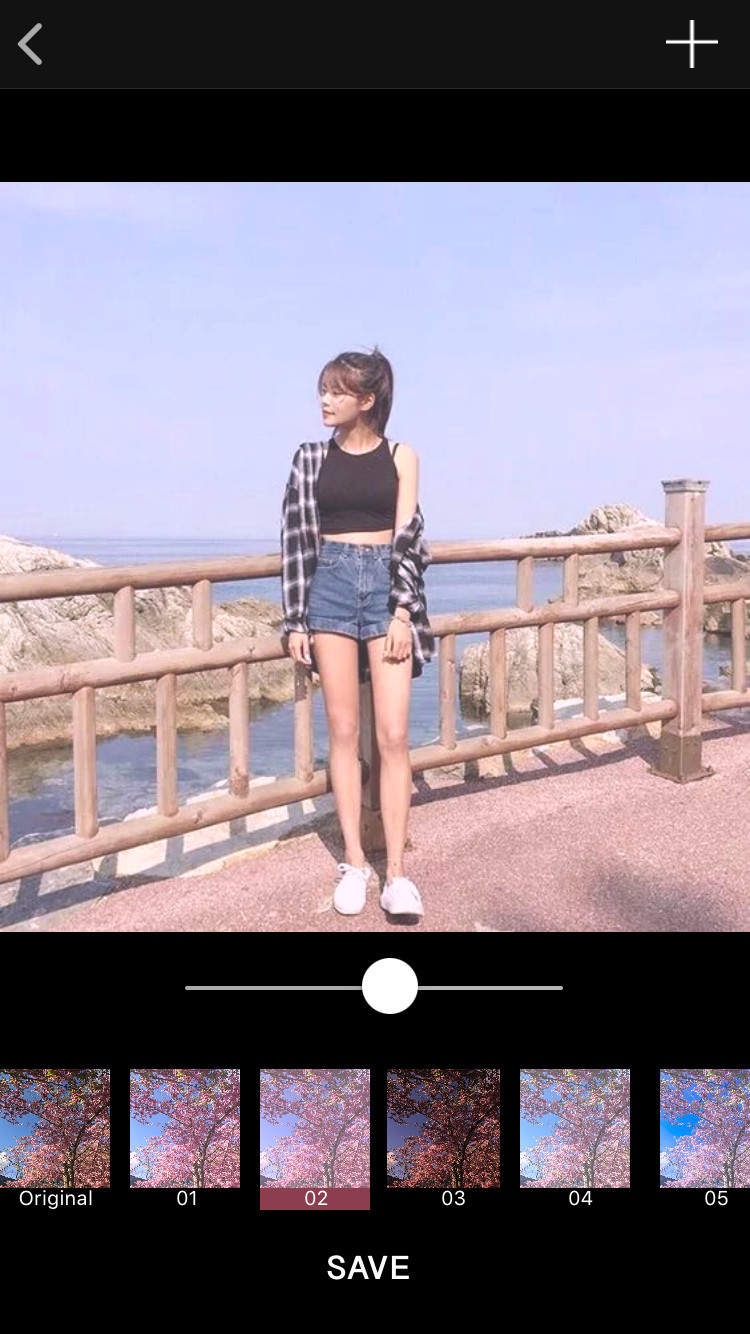Viewport: 750px width, 1334px height.
Task: Pick filter 04
Action: coord(575,1129)
